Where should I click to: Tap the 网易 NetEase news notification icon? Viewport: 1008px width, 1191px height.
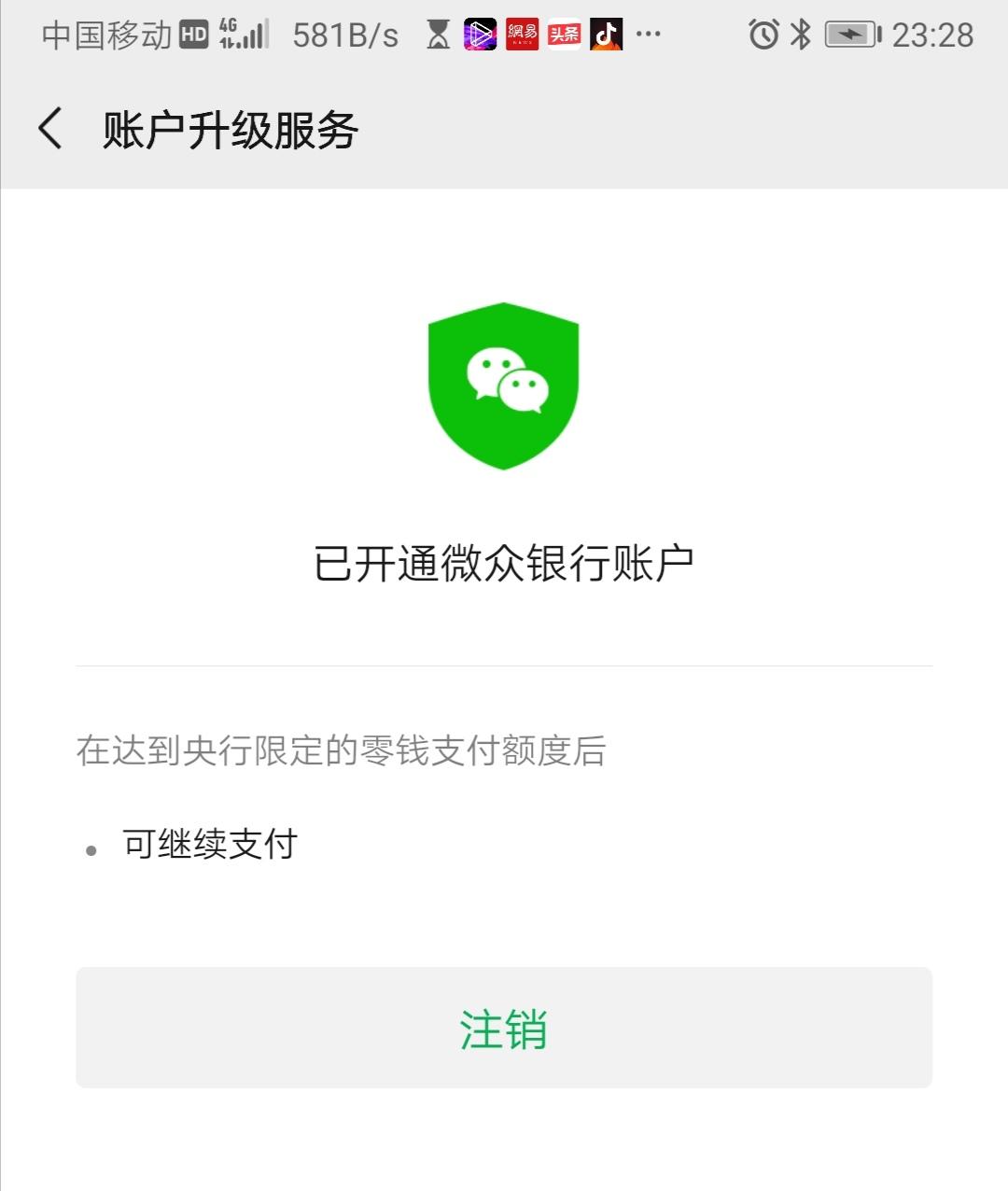(520, 35)
